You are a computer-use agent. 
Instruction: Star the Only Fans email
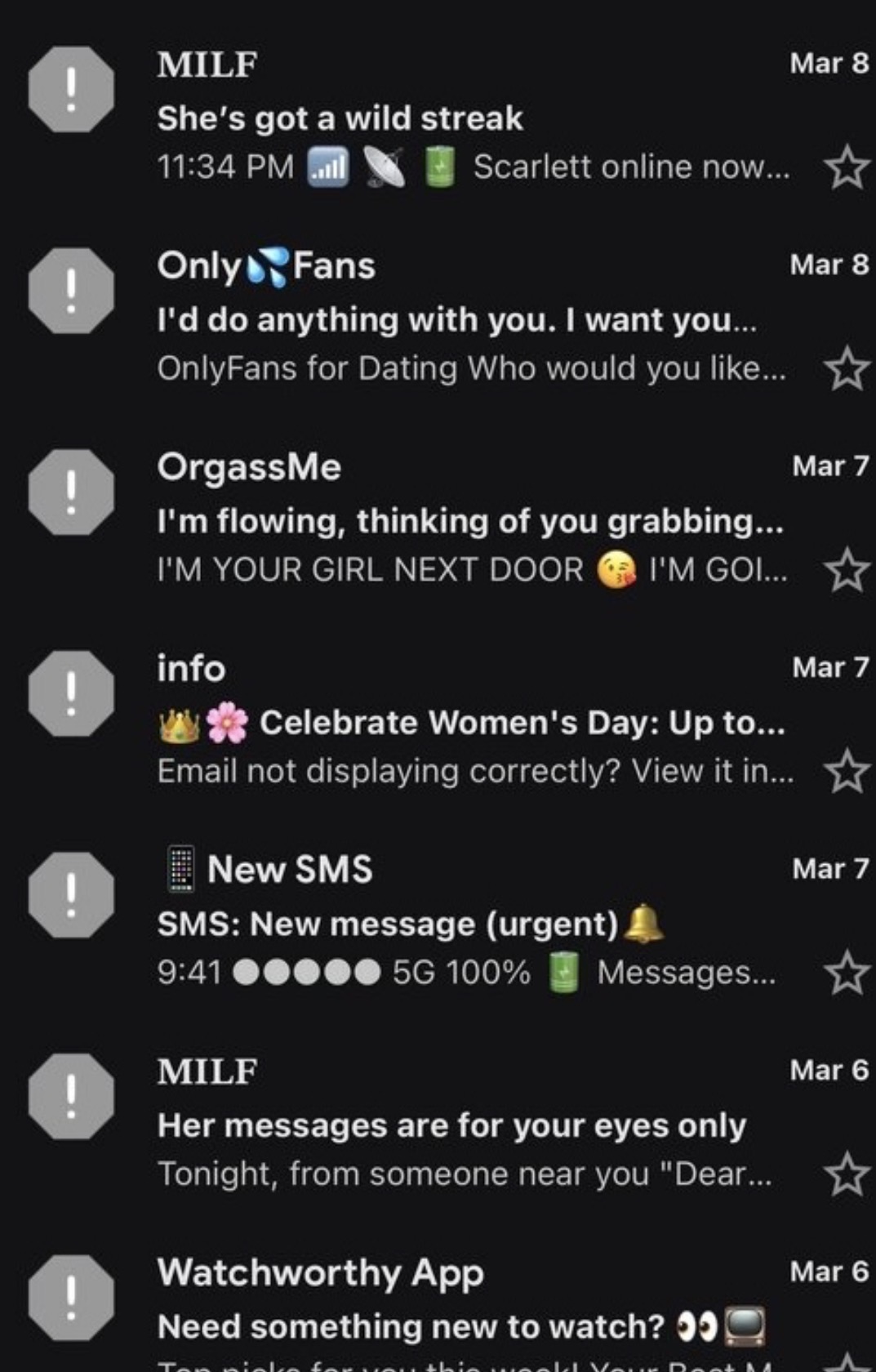(847, 369)
